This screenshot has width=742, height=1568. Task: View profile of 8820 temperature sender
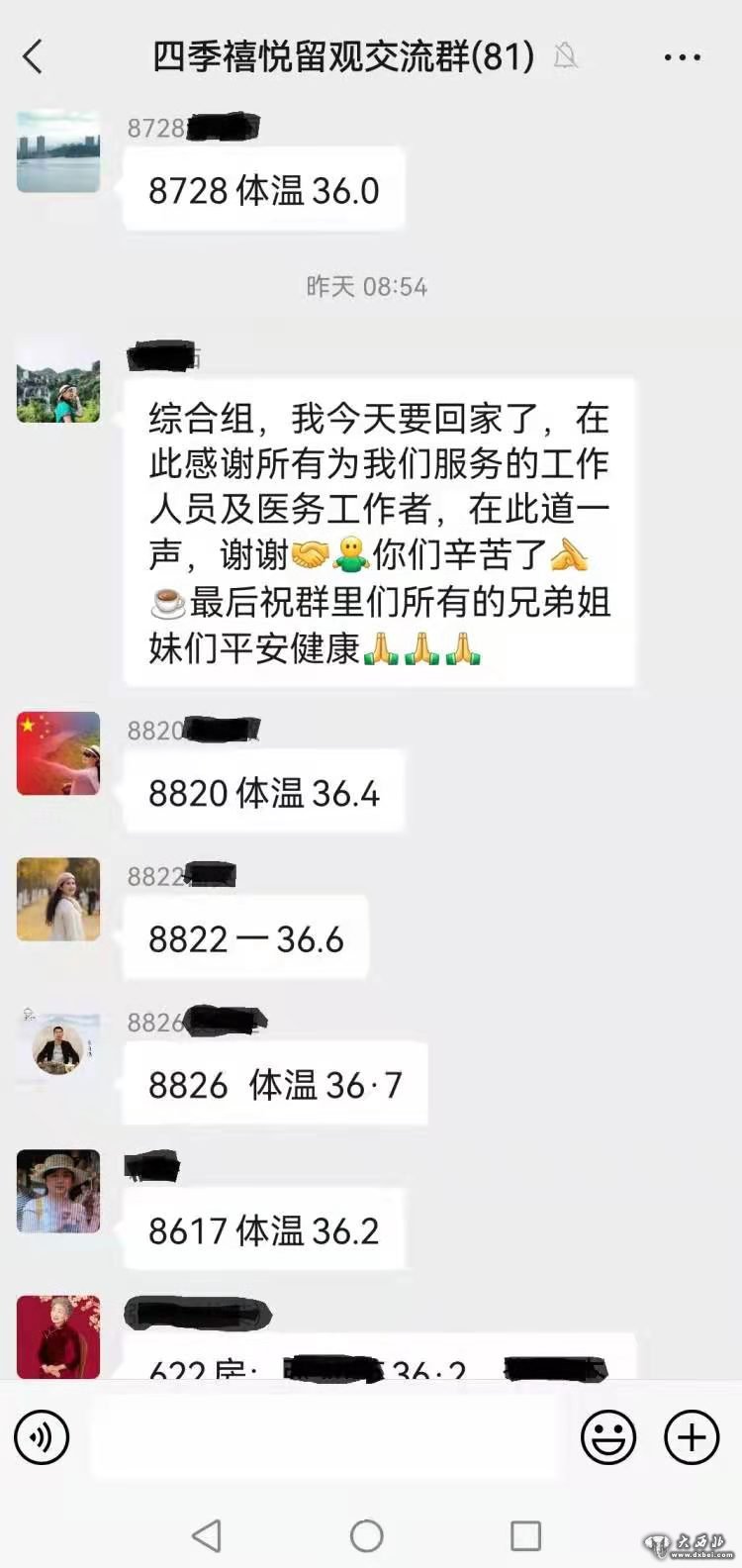(58, 753)
